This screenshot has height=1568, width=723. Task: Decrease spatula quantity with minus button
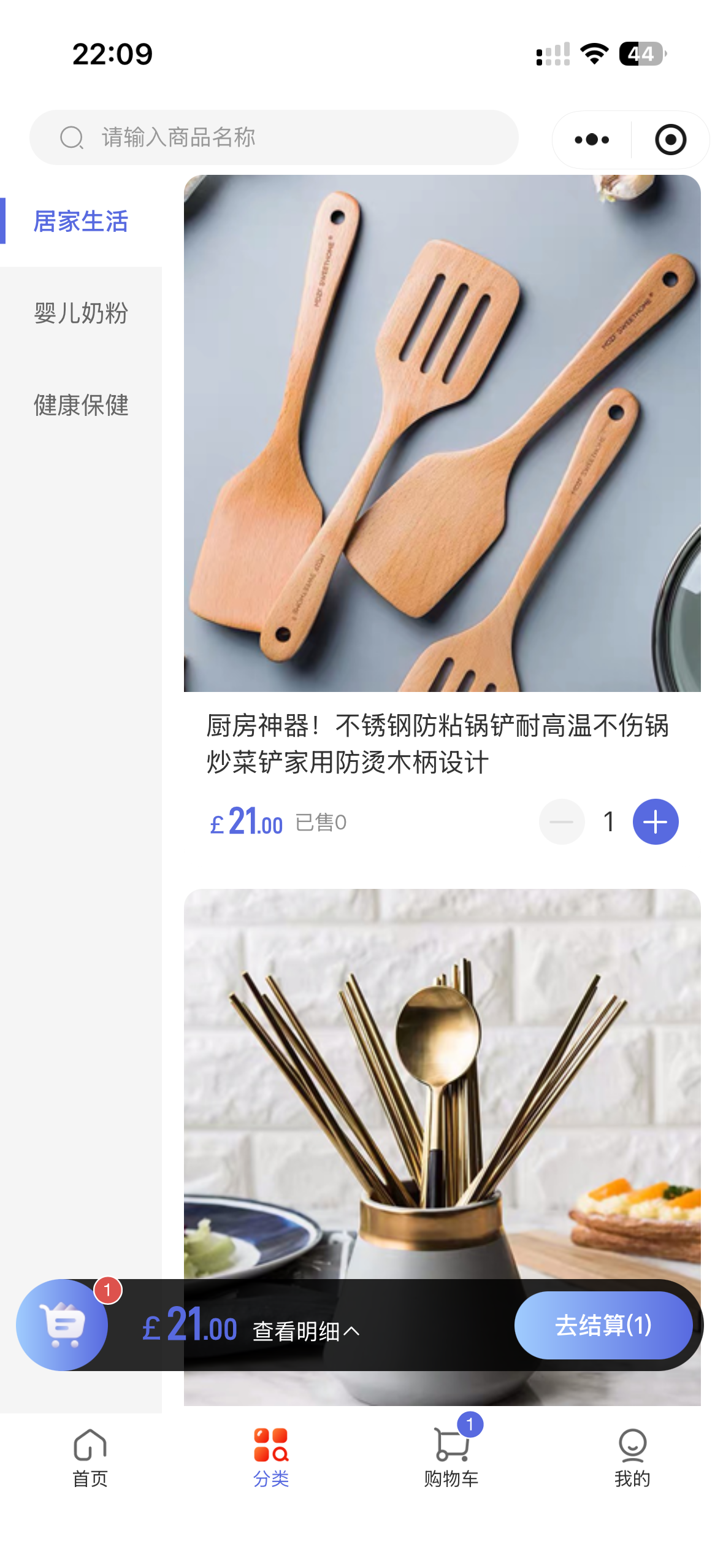(561, 822)
